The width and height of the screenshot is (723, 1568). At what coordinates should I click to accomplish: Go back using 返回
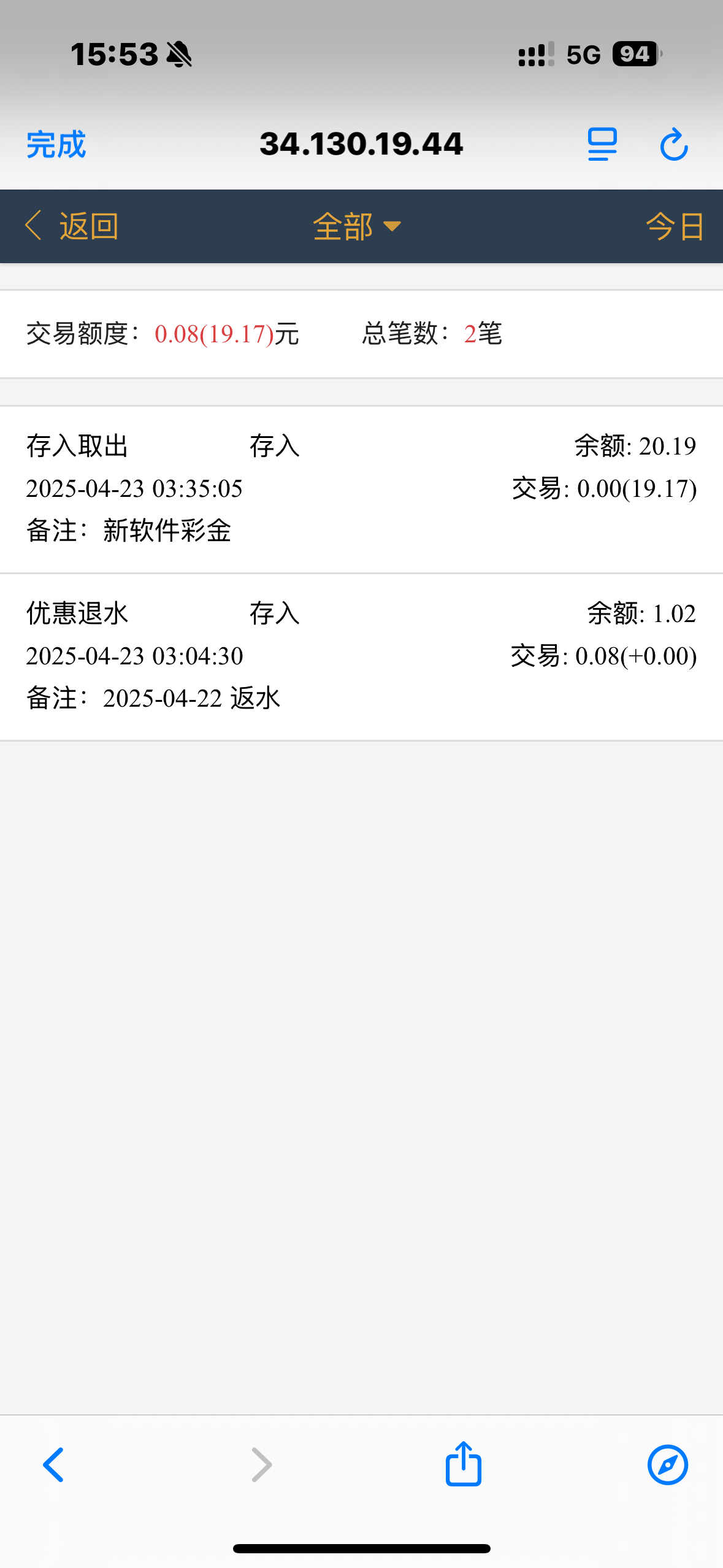pyautogui.click(x=72, y=226)
